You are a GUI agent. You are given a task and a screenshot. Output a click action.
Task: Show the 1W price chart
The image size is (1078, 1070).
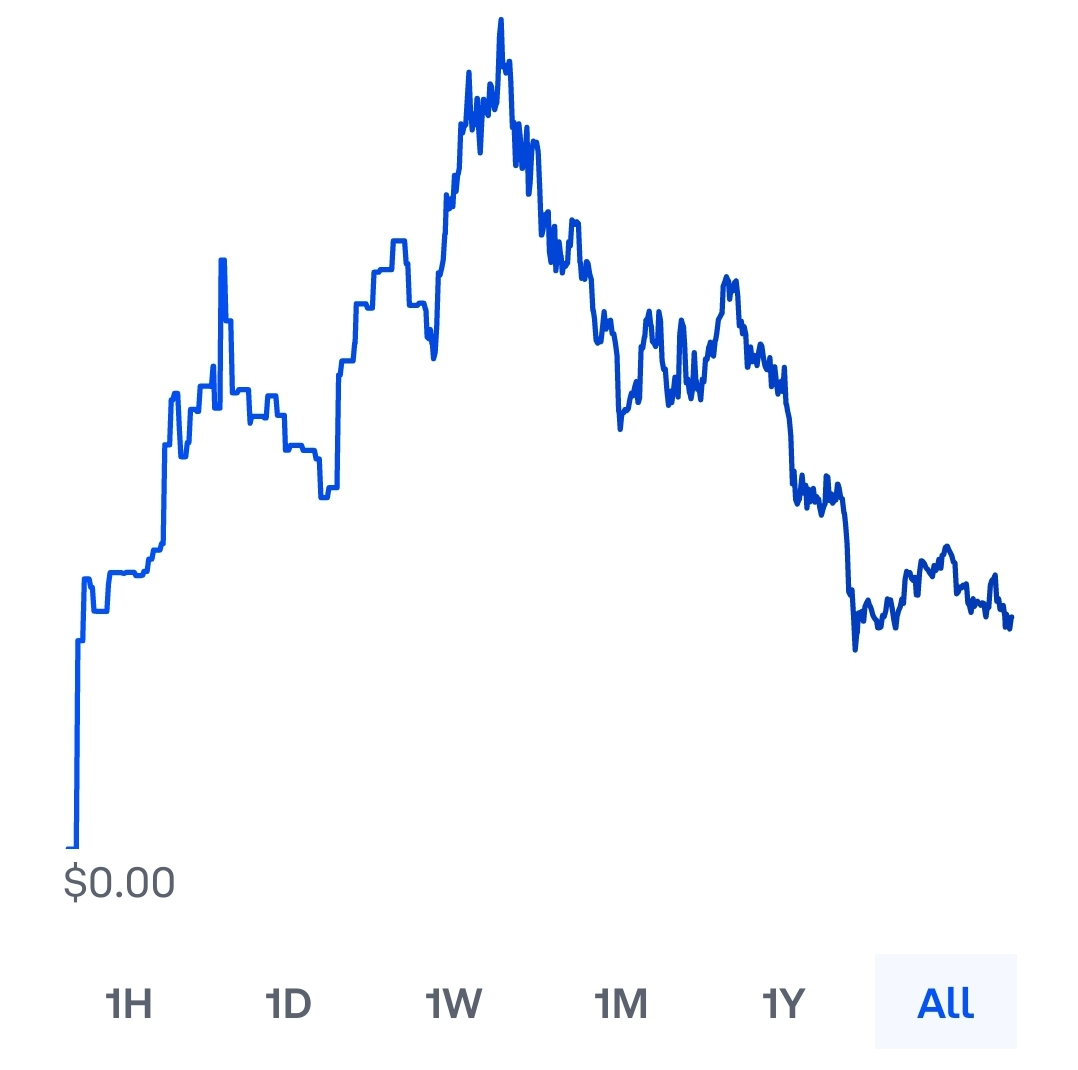pyautogui.click(x=454, y=1002)
